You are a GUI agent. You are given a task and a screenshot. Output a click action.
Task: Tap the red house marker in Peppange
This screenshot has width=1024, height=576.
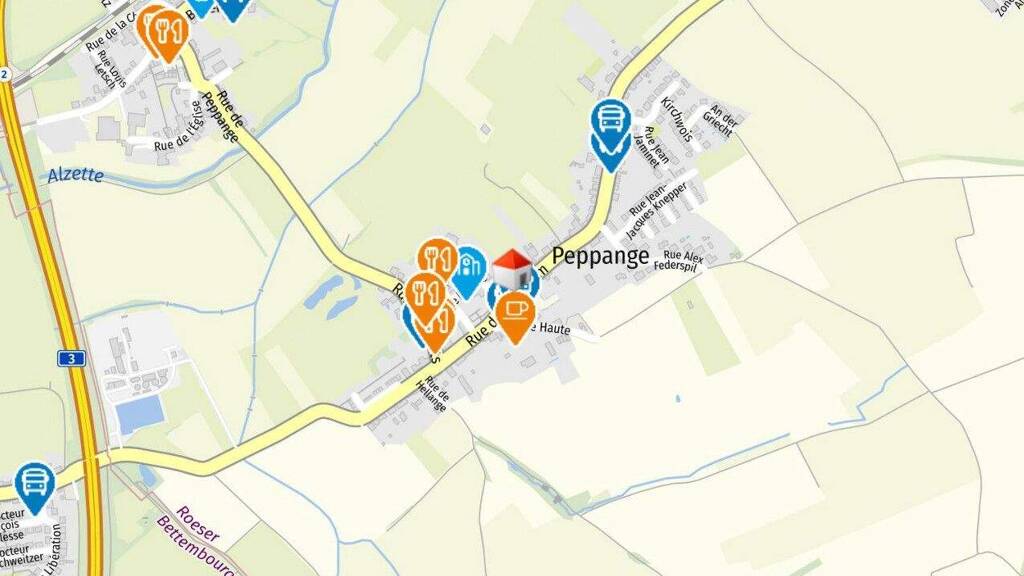click(512, 269)
